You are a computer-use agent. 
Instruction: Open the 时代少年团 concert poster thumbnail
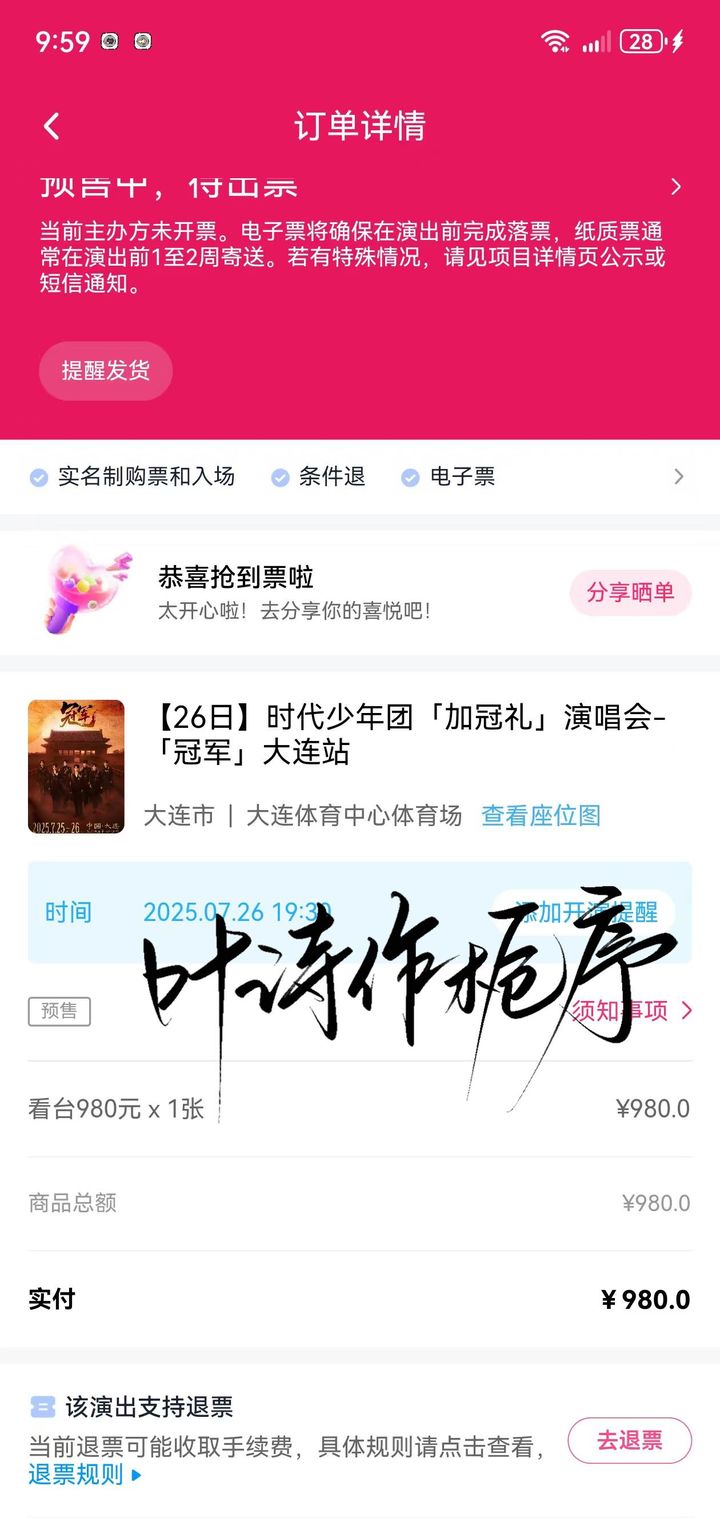pyautogui.click(x=76, y=767)
